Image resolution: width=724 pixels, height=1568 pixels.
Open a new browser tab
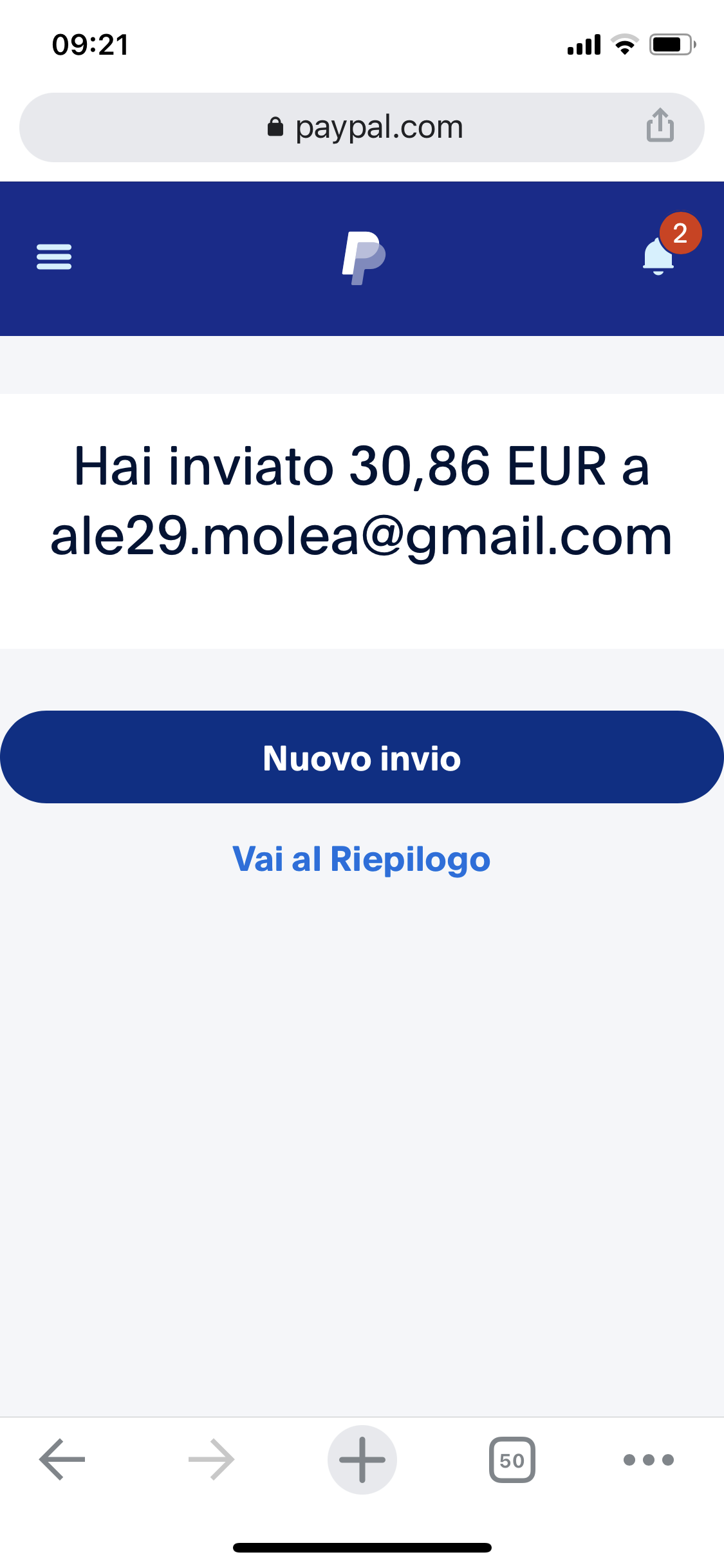362,1459
